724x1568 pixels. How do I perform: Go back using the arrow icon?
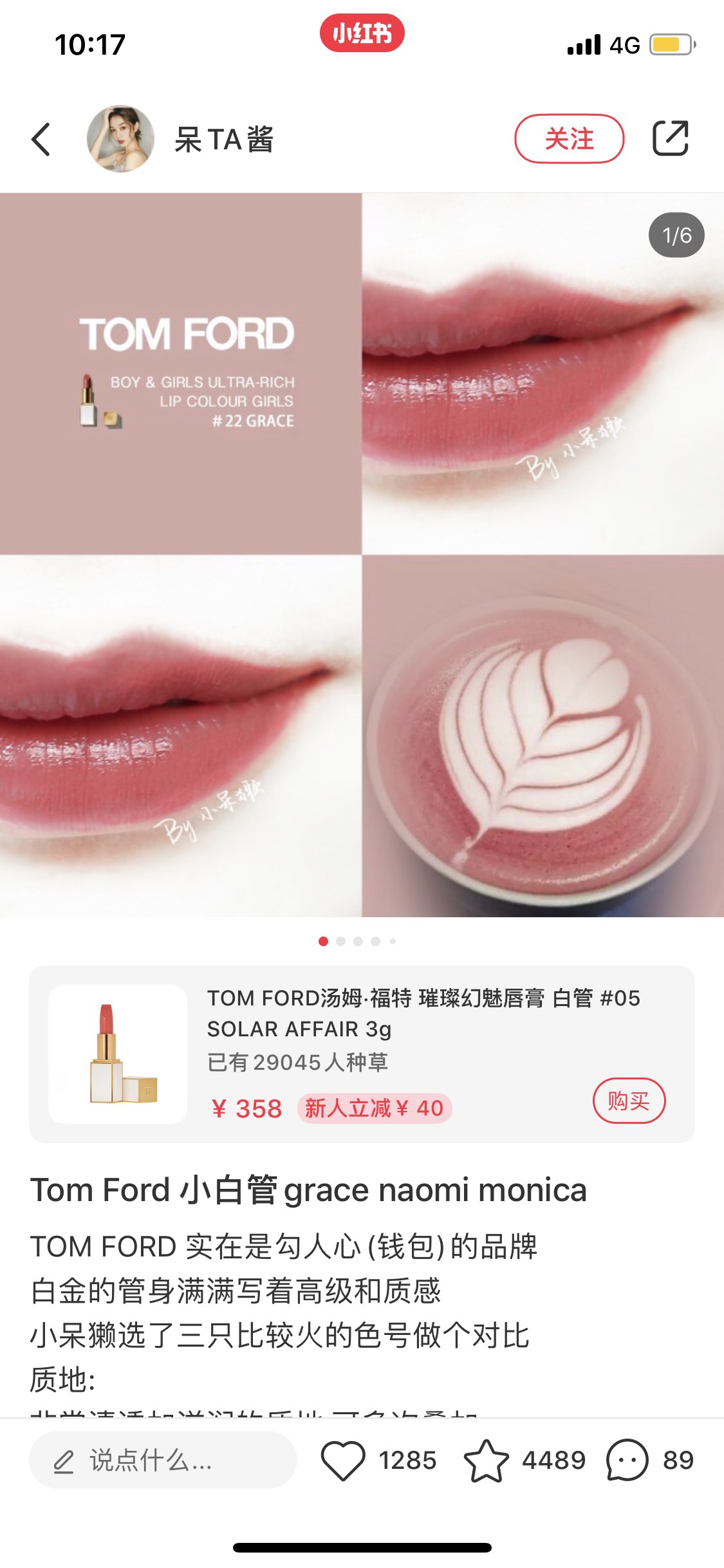tap(41, 139)
